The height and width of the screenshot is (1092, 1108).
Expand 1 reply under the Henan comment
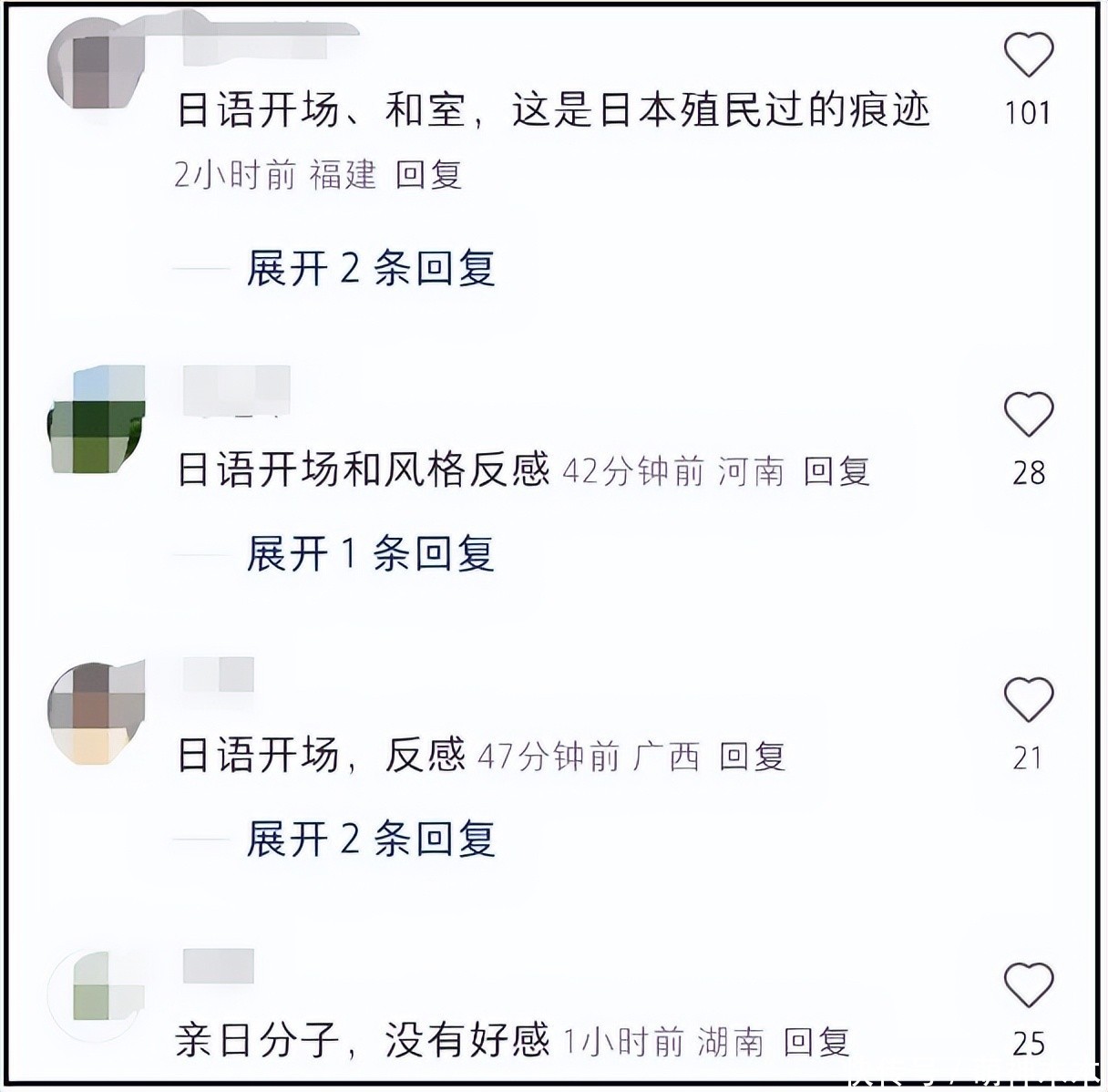pos(370,553)
